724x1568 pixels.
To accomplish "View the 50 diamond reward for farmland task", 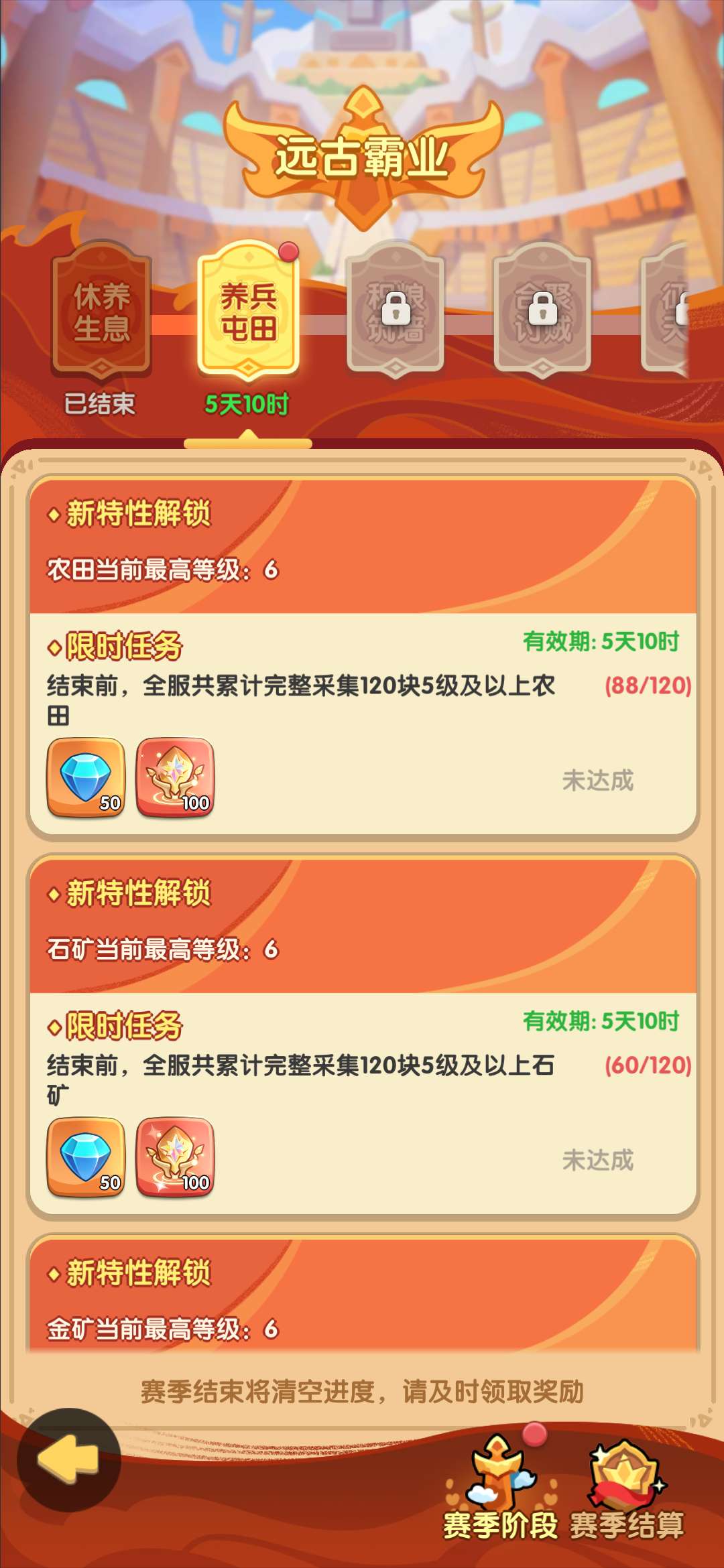I will click(86, 778).
